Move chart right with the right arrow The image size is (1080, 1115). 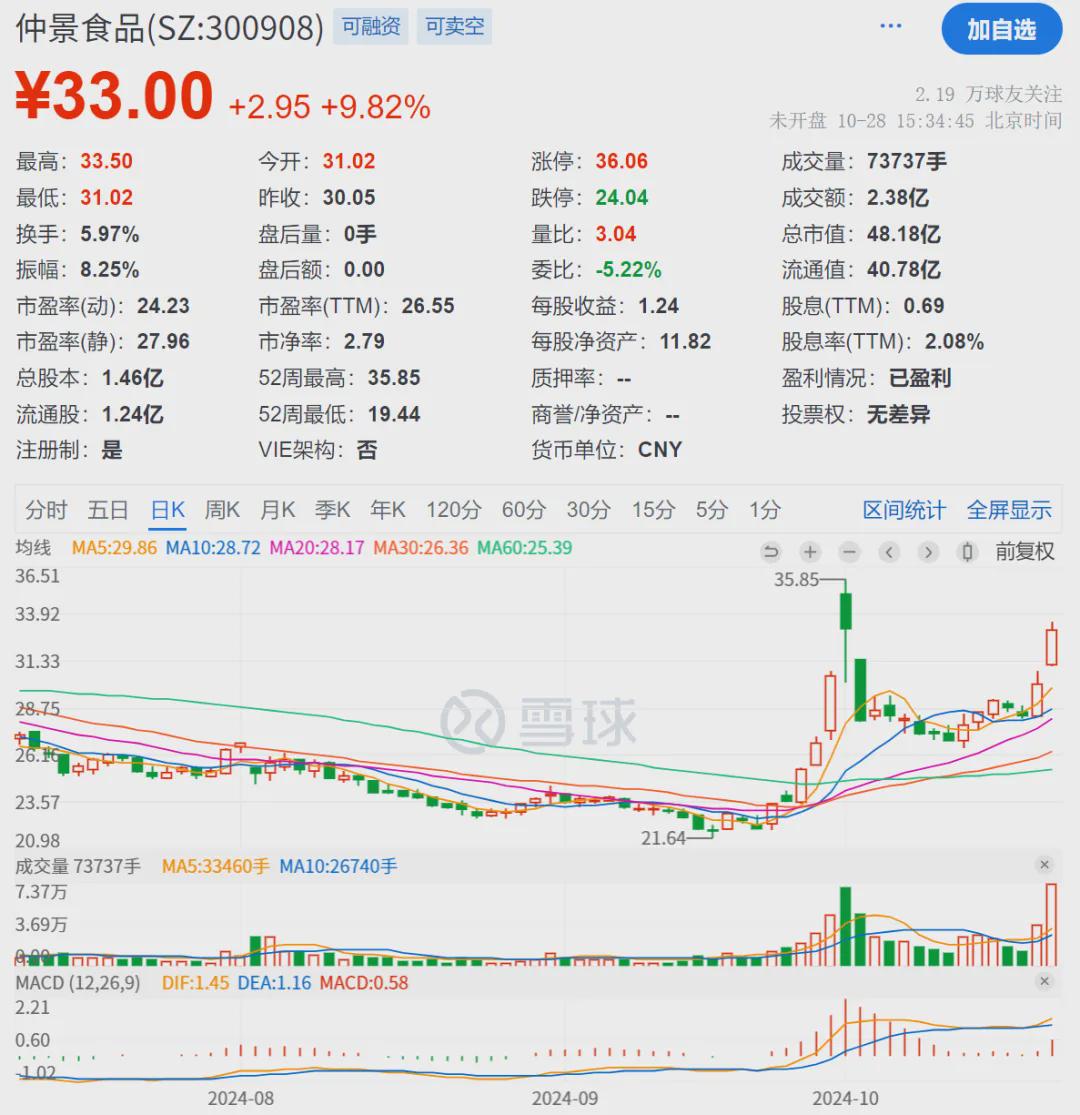point(928,552)
